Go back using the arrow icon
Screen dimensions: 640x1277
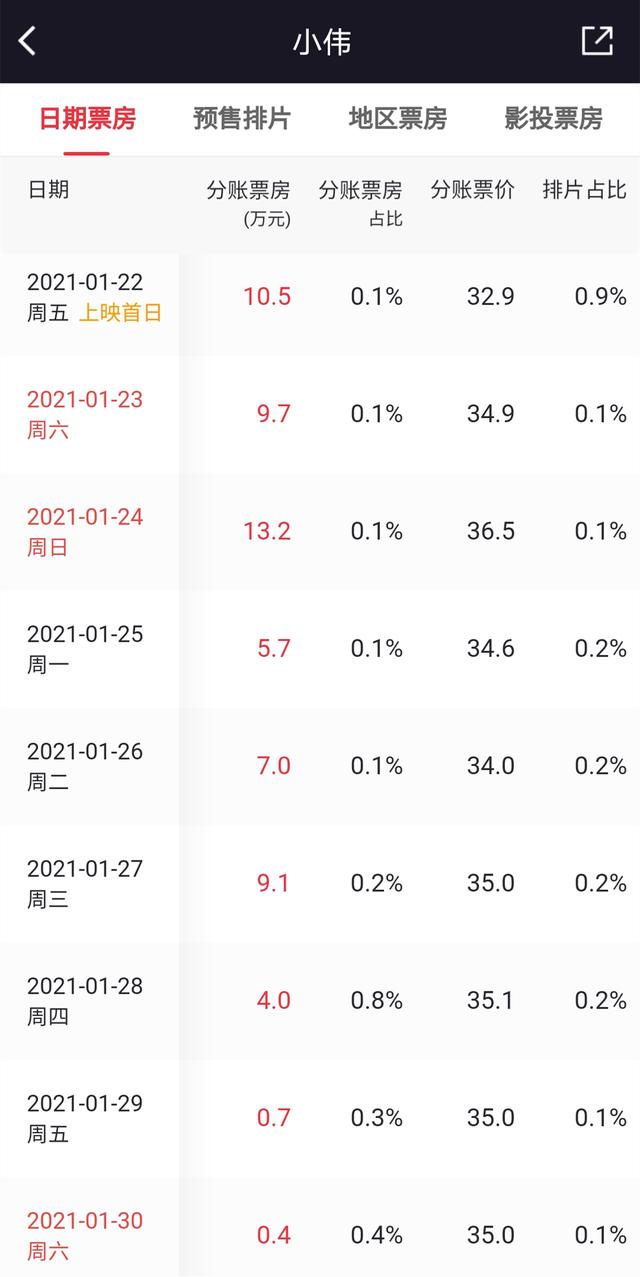click(x=27, y=41)
